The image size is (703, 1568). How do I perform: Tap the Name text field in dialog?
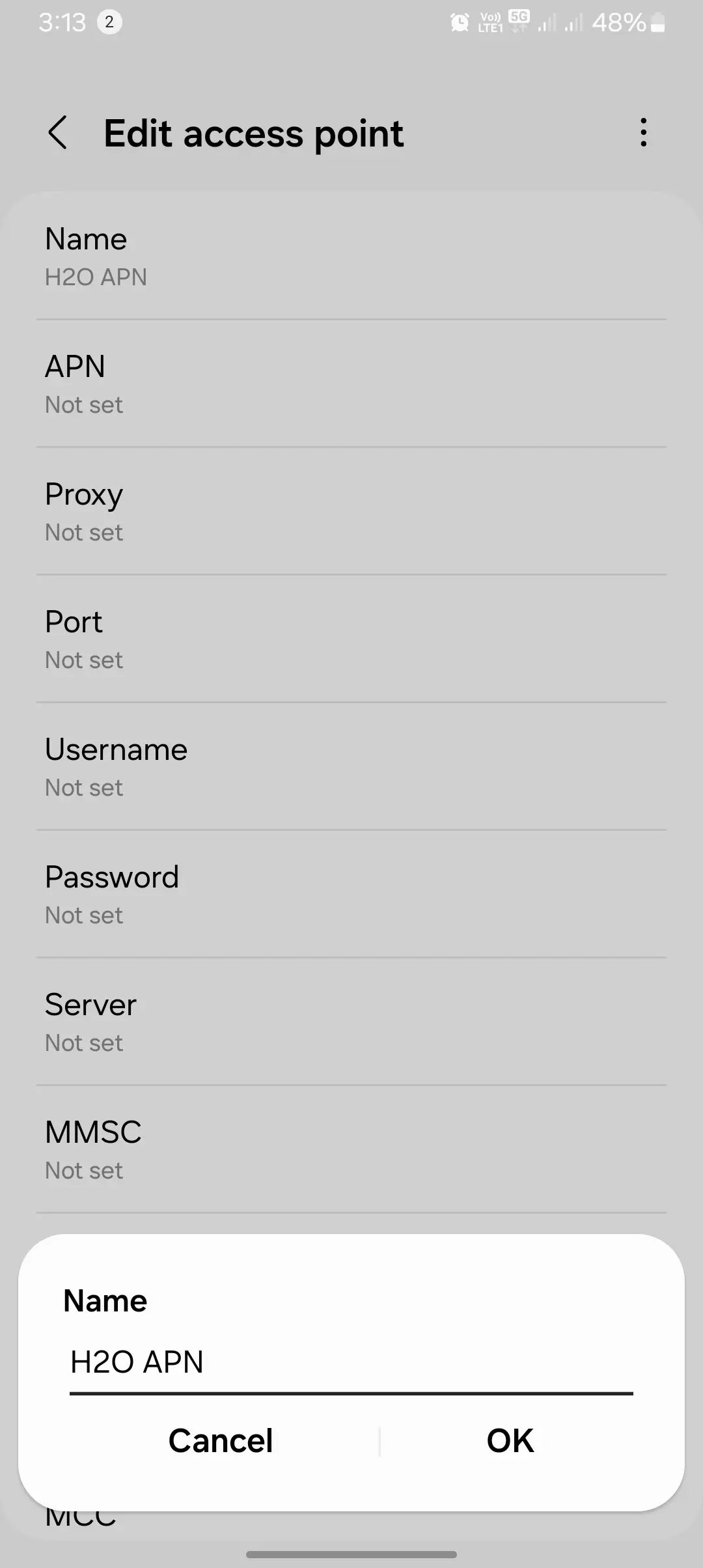pyautogui.click(x=350, y=1362)
